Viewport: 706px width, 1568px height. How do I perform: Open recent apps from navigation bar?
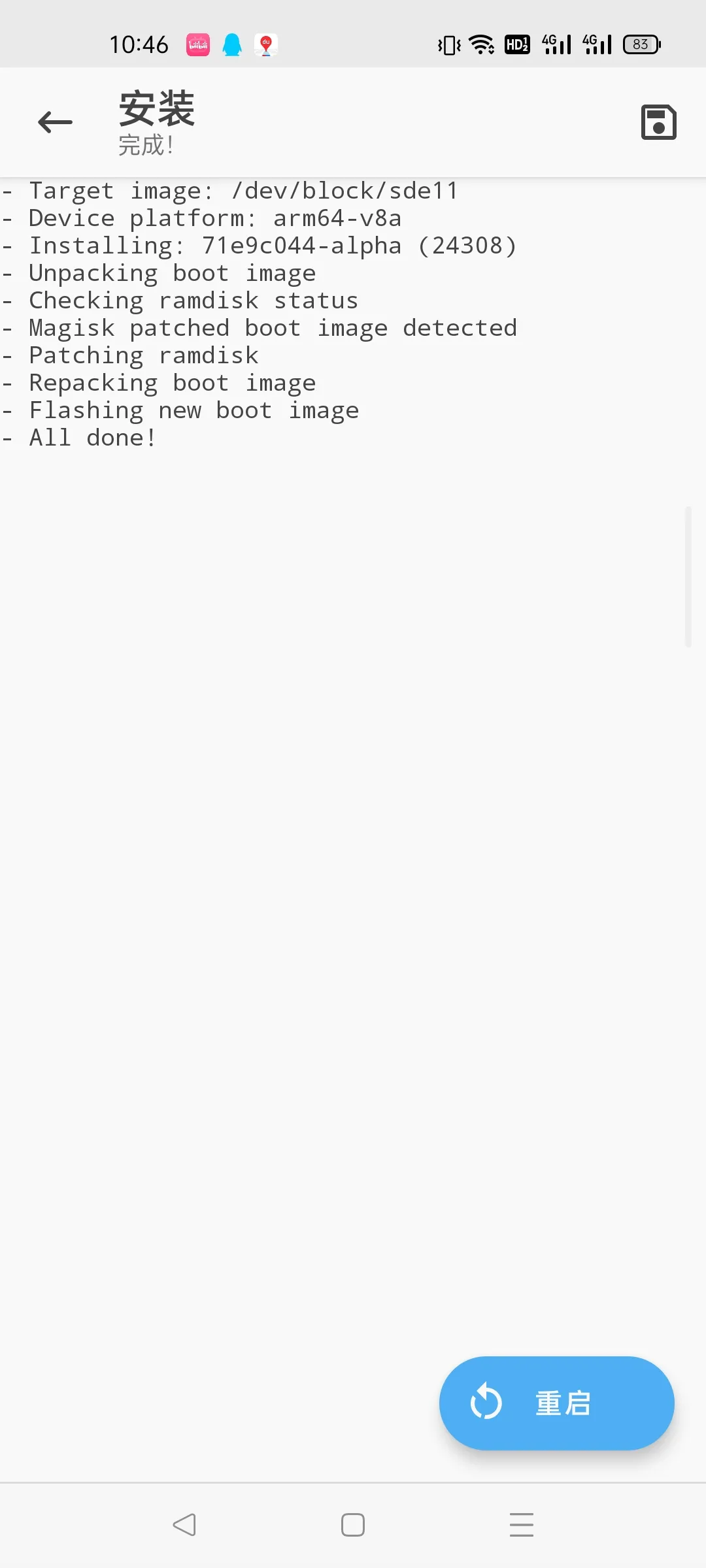[x=521, y=1525]
